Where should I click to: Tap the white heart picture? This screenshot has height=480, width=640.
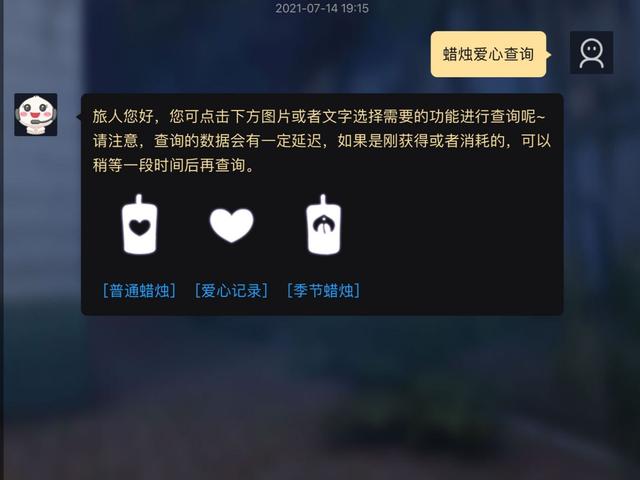pyautogui.click(x=231, y=226)
